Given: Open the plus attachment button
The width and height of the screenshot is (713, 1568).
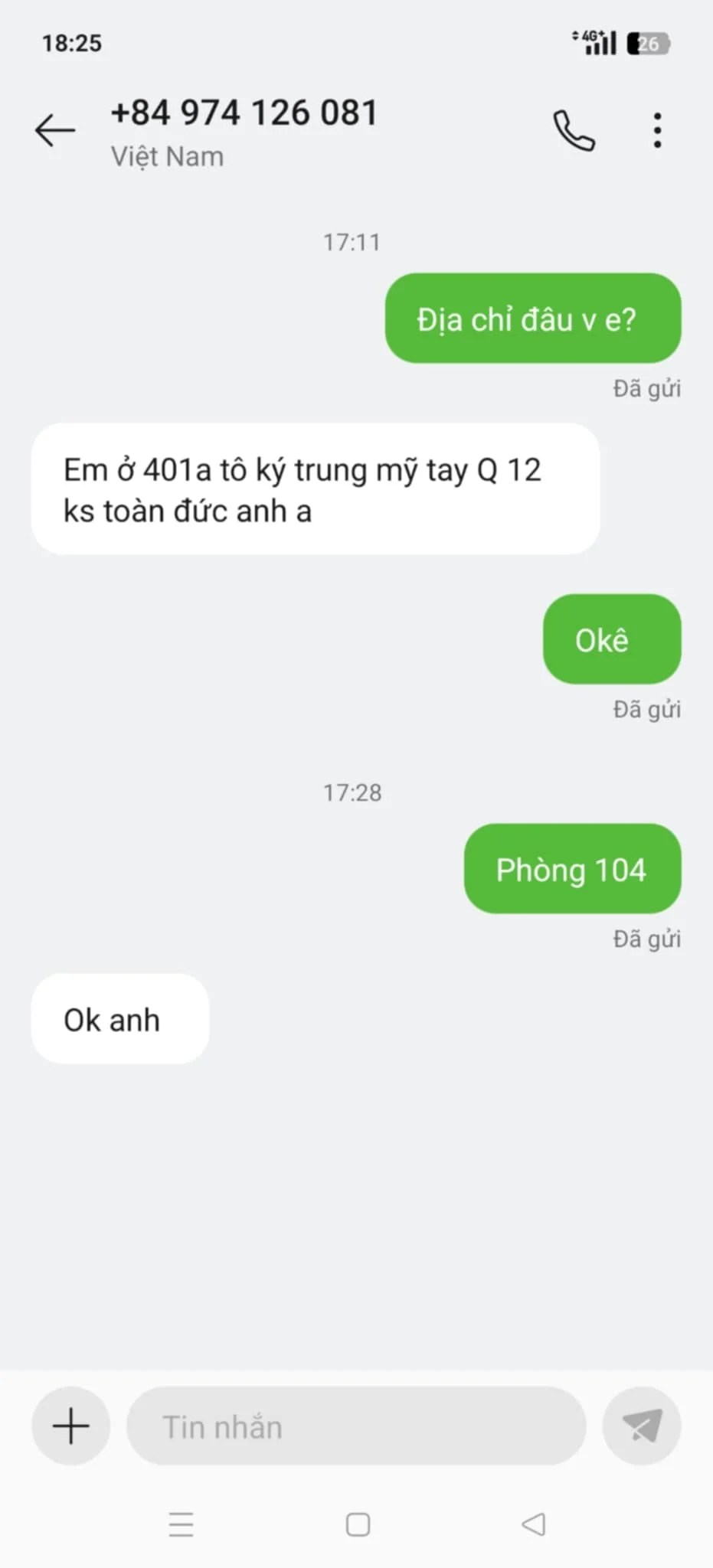Looking at the screenshot, I should coord(70,1426).
